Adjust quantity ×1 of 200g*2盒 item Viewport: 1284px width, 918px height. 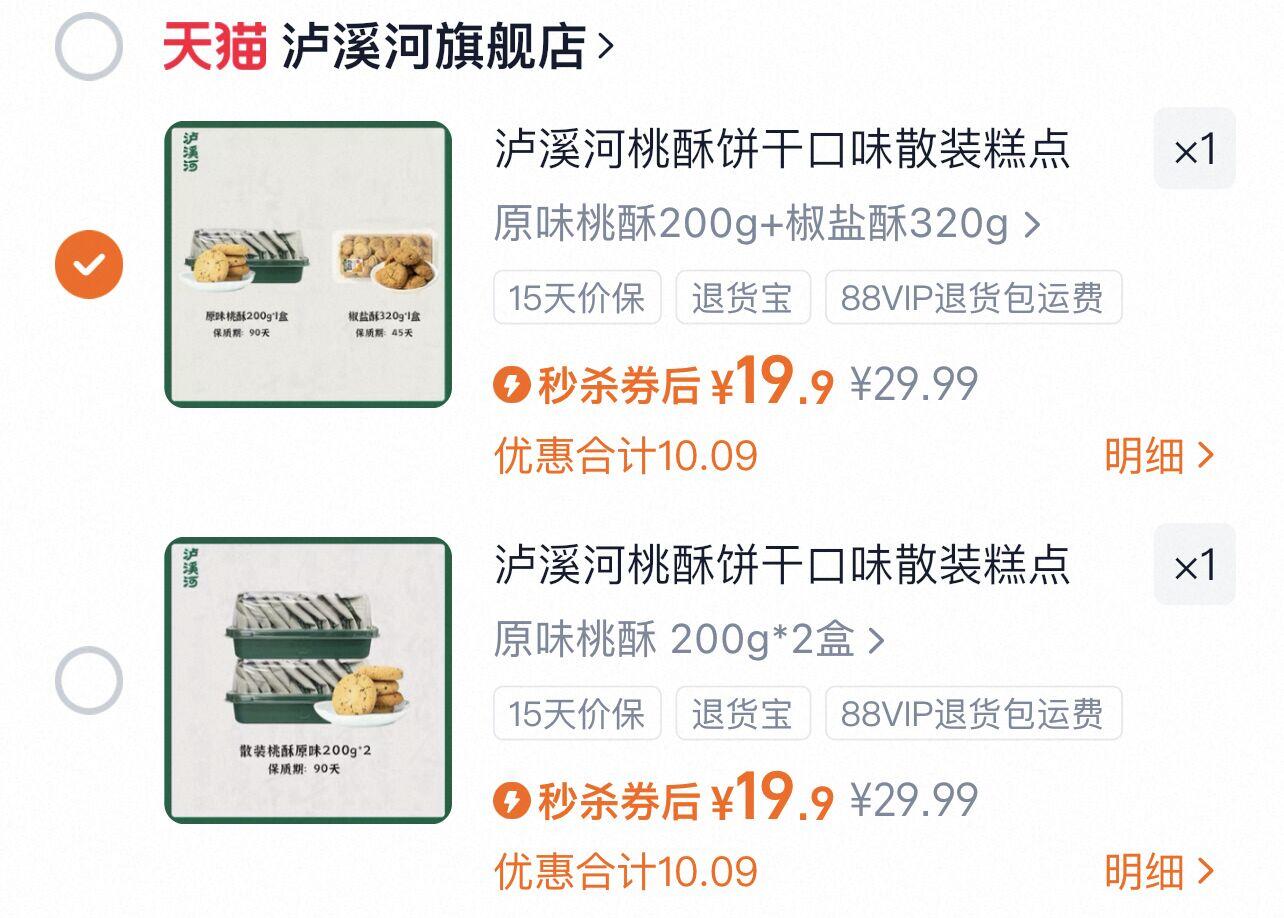coord(1195,565)
